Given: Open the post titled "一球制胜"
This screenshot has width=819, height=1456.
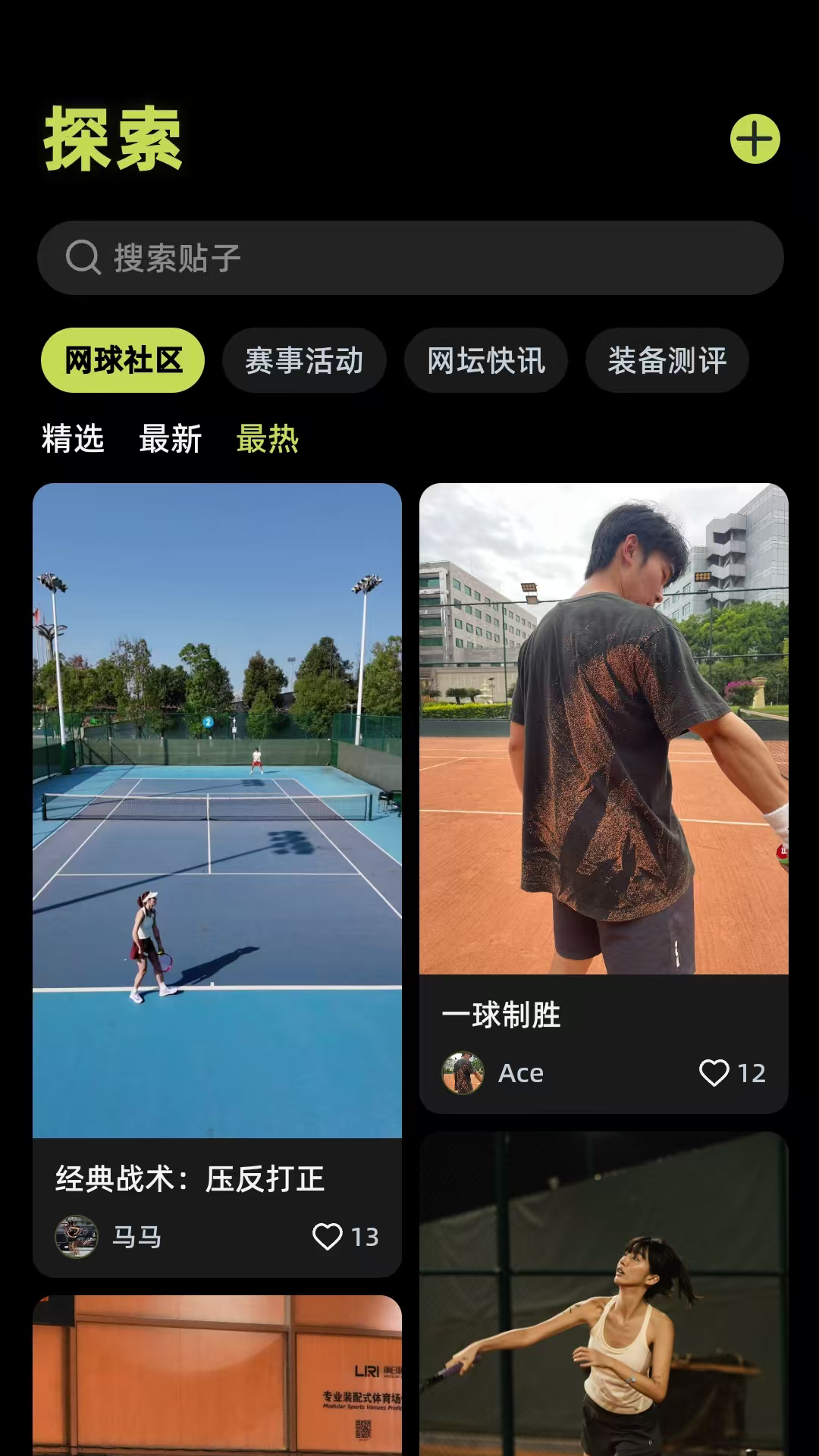Looking at the screenshot, I should (500, 1016).
